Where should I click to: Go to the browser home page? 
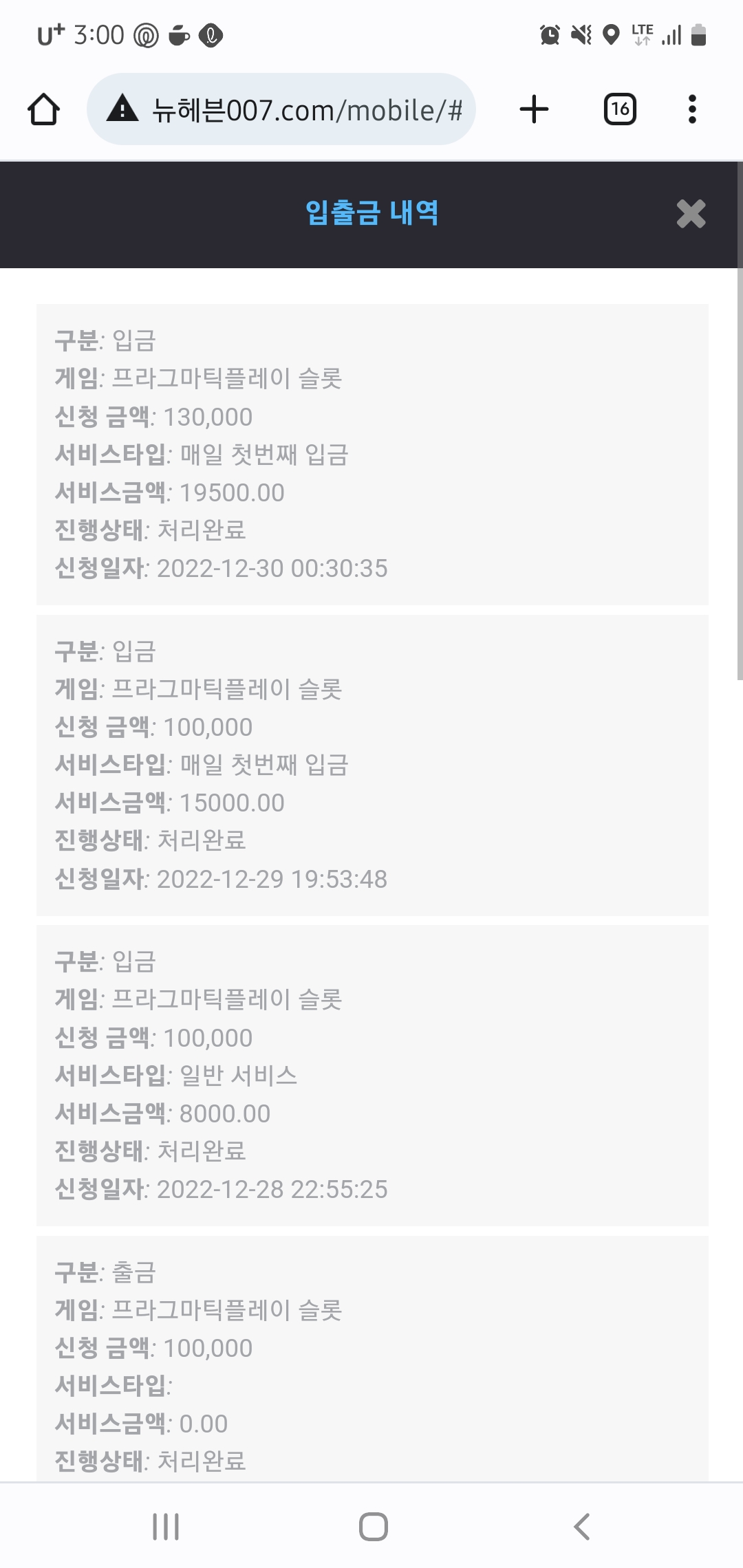point(44,109)
